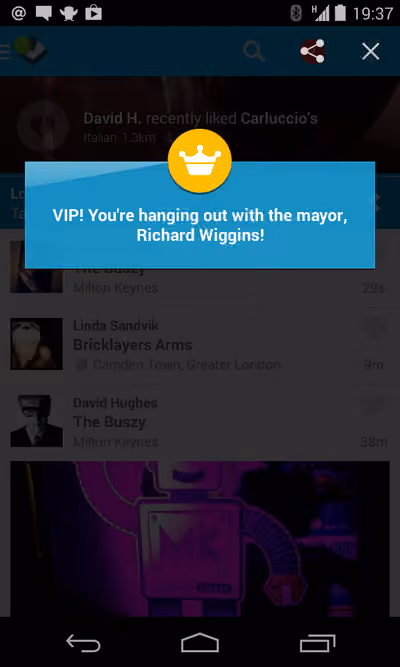
Task: Open the search icon in the top bar
Action: [x=254, y=52]
